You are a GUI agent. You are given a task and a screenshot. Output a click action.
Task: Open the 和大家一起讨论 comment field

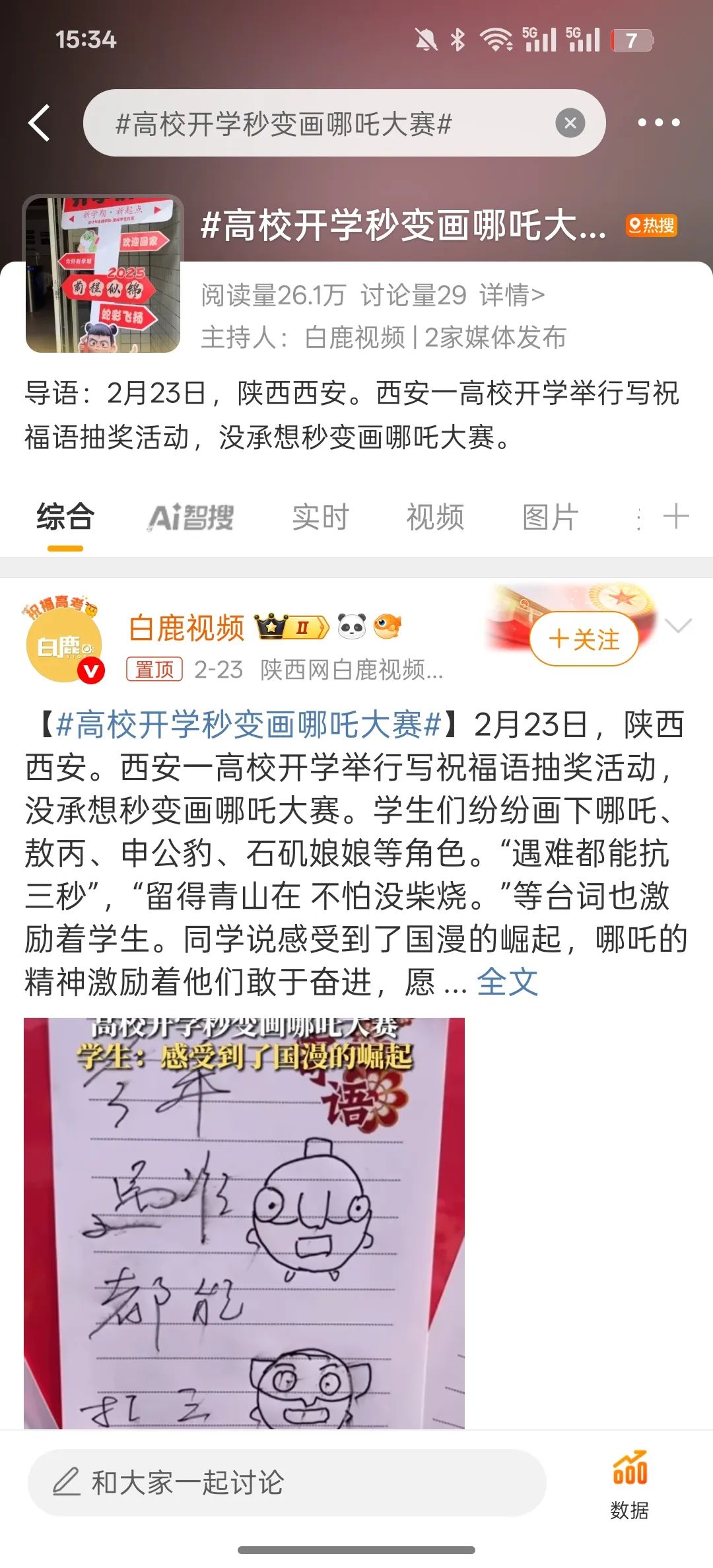[x=287, y=1482]
